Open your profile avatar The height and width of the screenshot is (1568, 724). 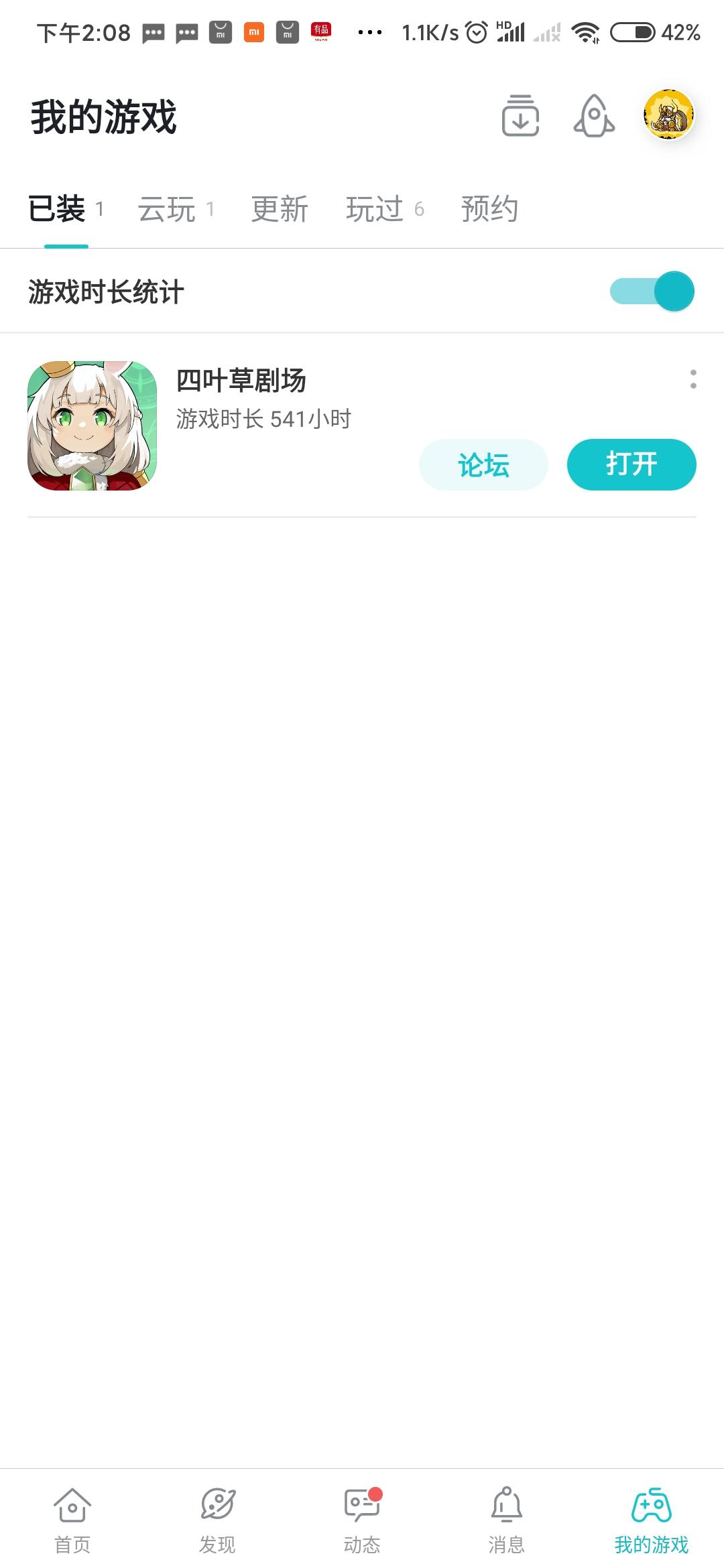point(668,115)
